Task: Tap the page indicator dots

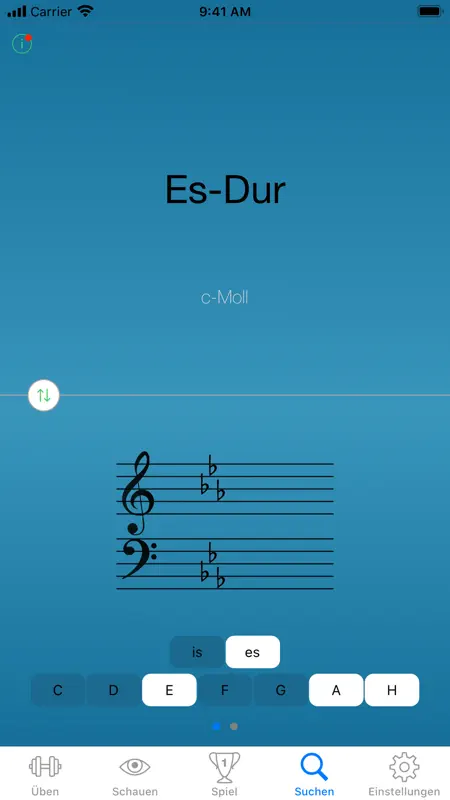Action: point(225,727)
